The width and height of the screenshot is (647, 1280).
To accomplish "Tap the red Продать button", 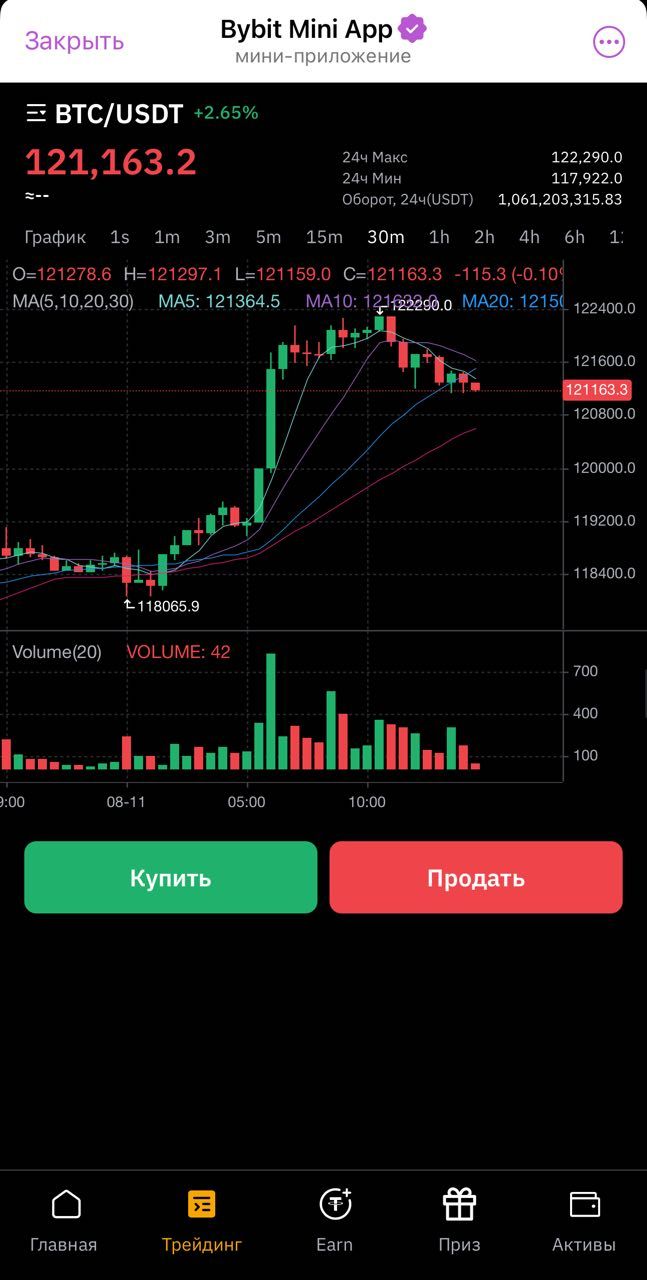I will click(476, 878).
